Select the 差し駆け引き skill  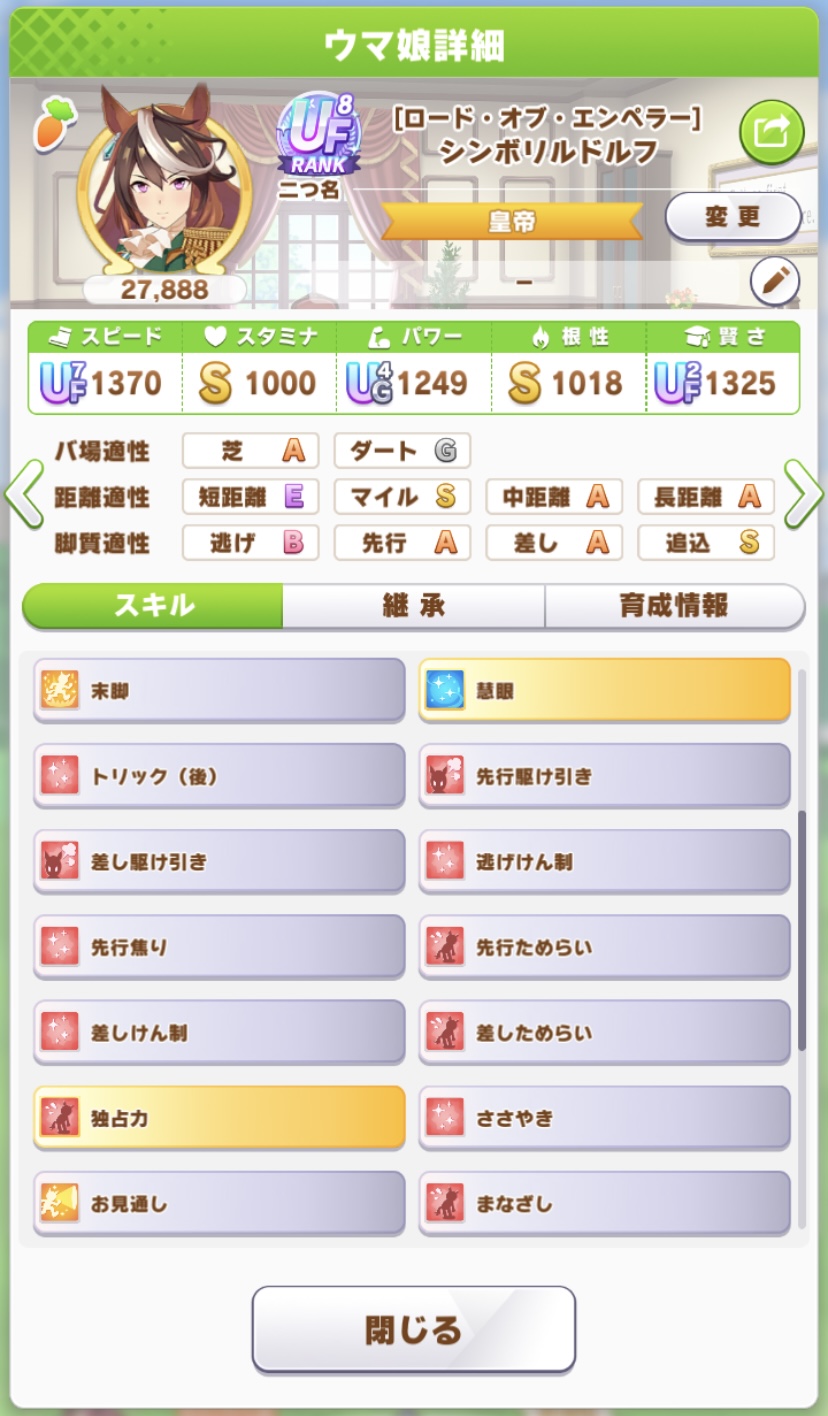(219, 861)
